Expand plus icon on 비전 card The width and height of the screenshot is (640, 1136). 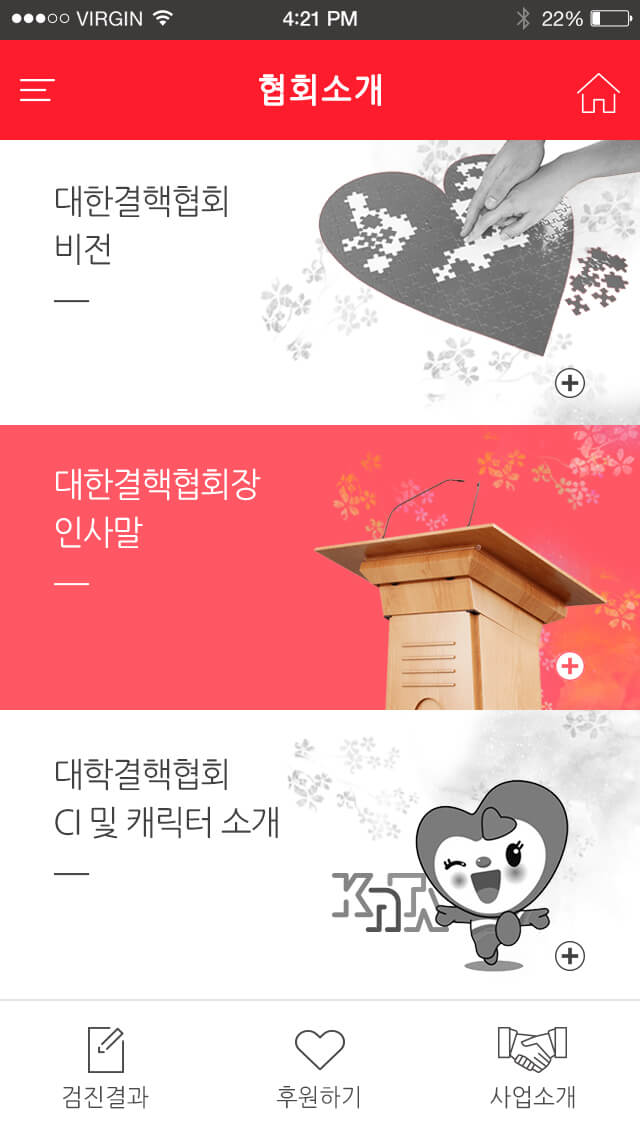pos(570,383)
